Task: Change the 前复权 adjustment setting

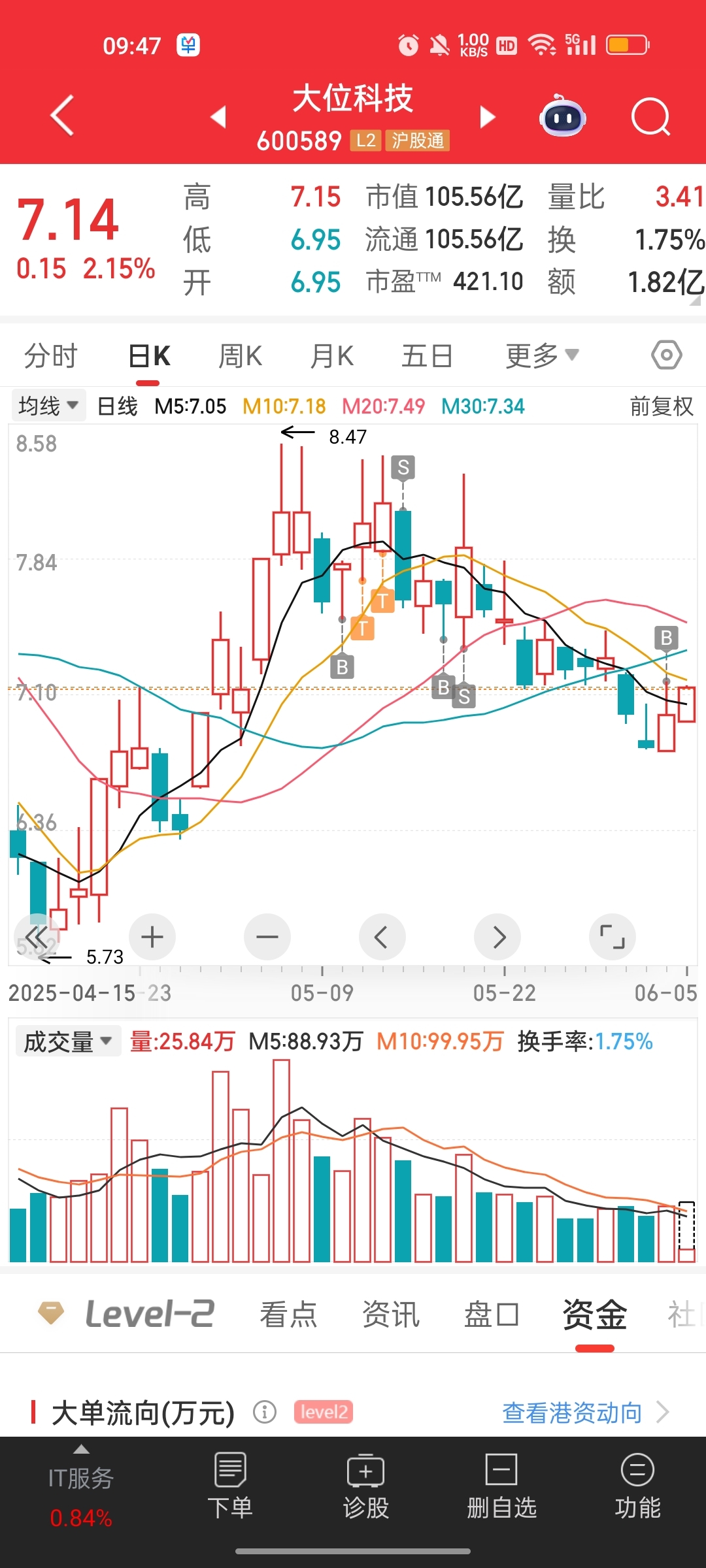Action: [662, 406]
